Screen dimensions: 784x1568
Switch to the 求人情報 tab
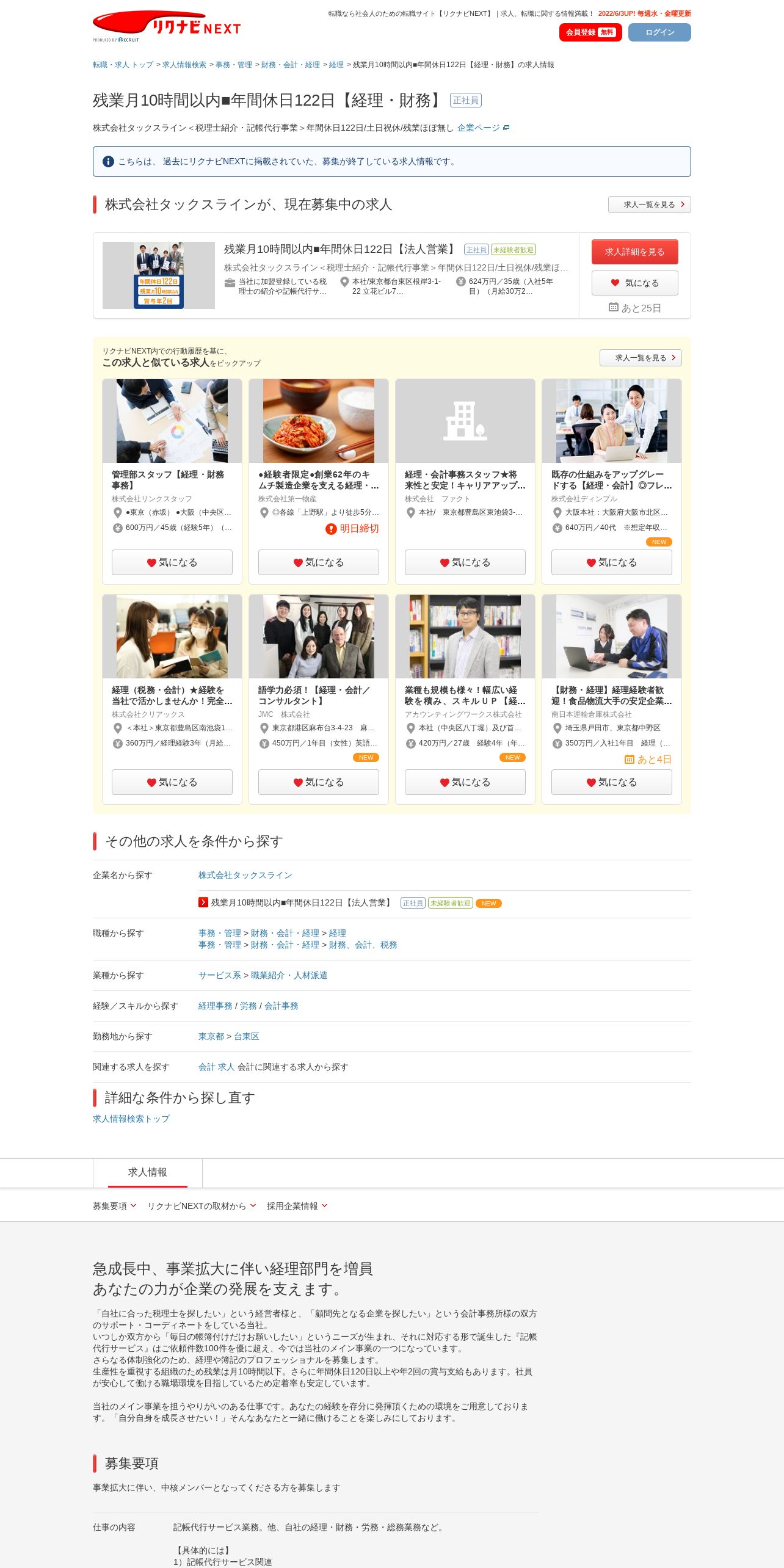(x=147, y=1172)
